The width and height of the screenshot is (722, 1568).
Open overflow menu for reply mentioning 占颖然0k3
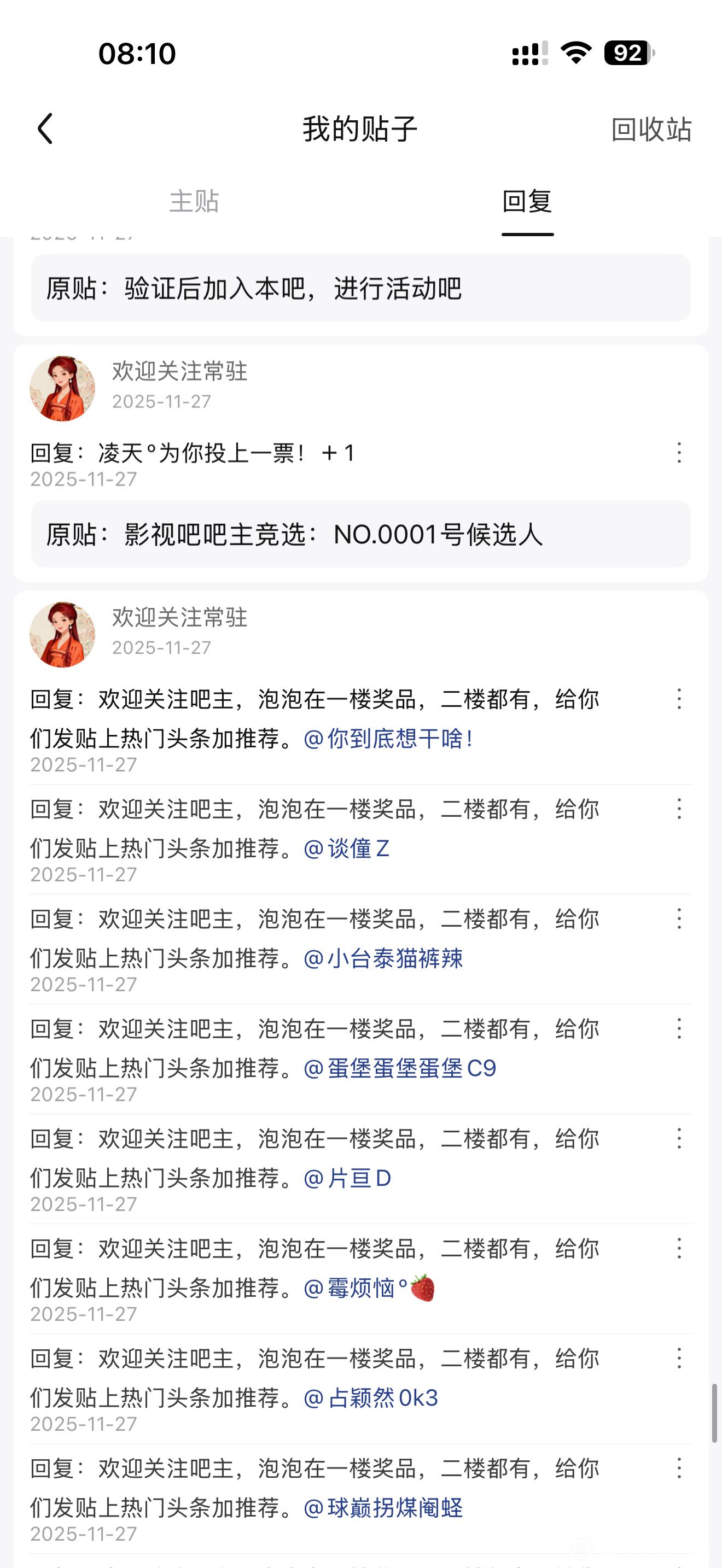tap(679, 1359)
